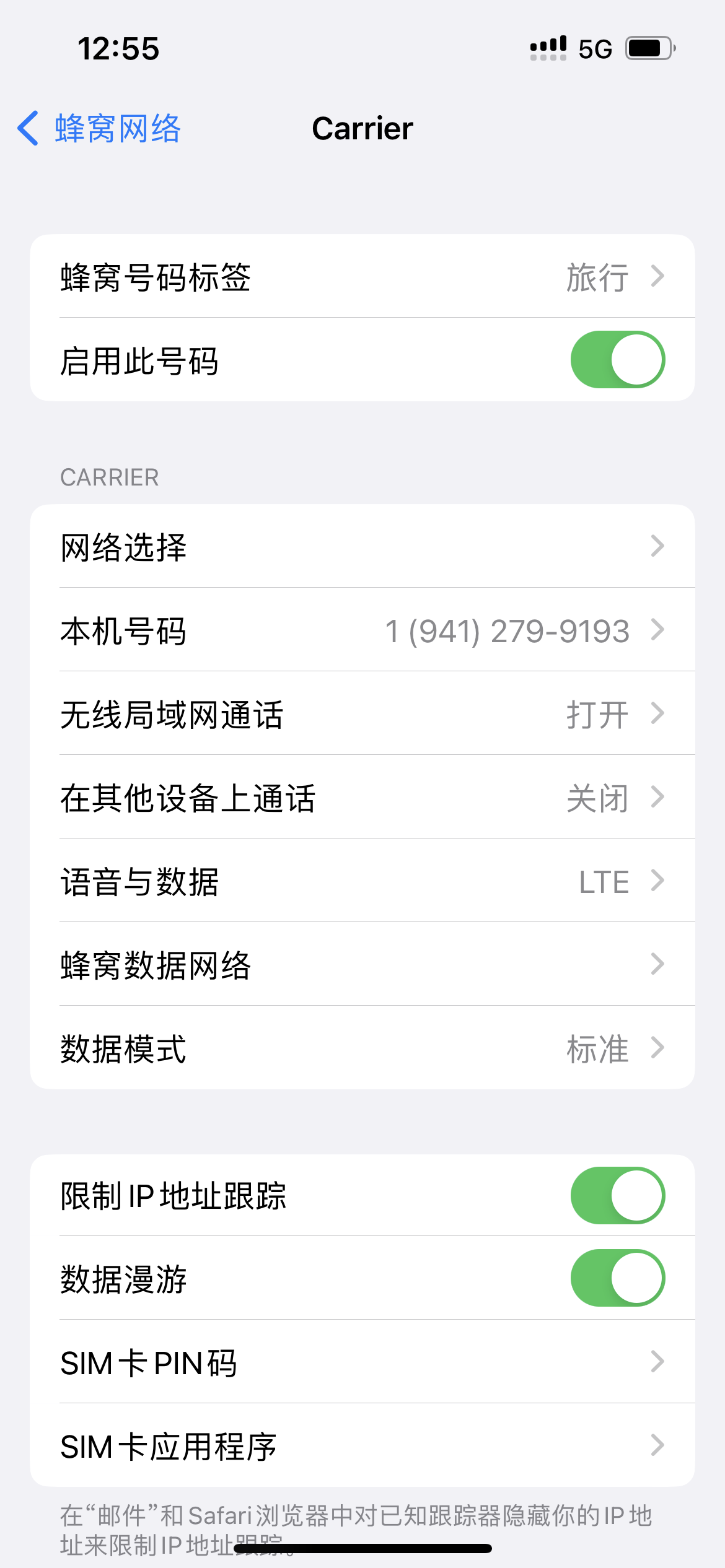Viewport: 725px width, 1568px height.
Task: Open 在其他设备上通话
Action: tap(362, 798)
